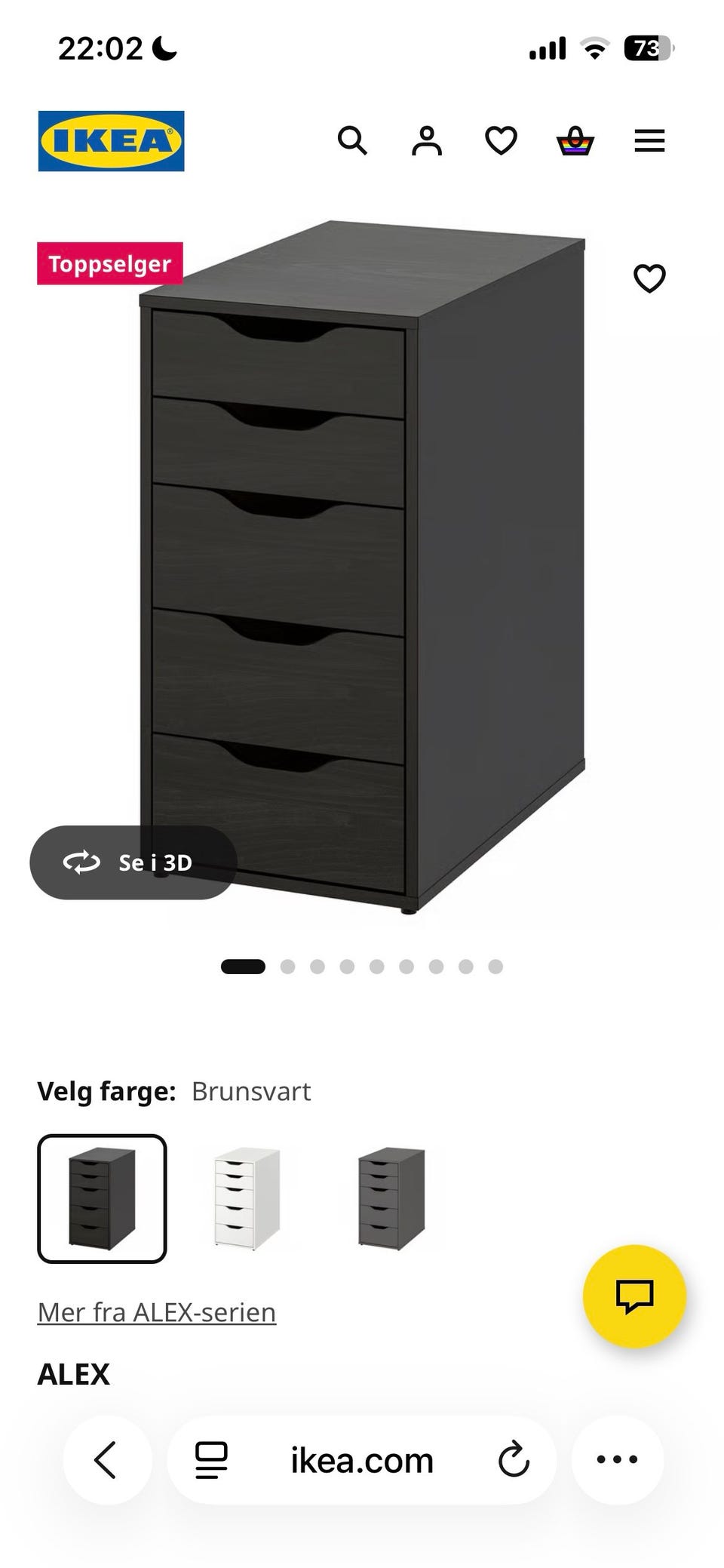724x1568 pixels.
Task: Open the IKEA home page logo
Action: (x=111, y=141)
